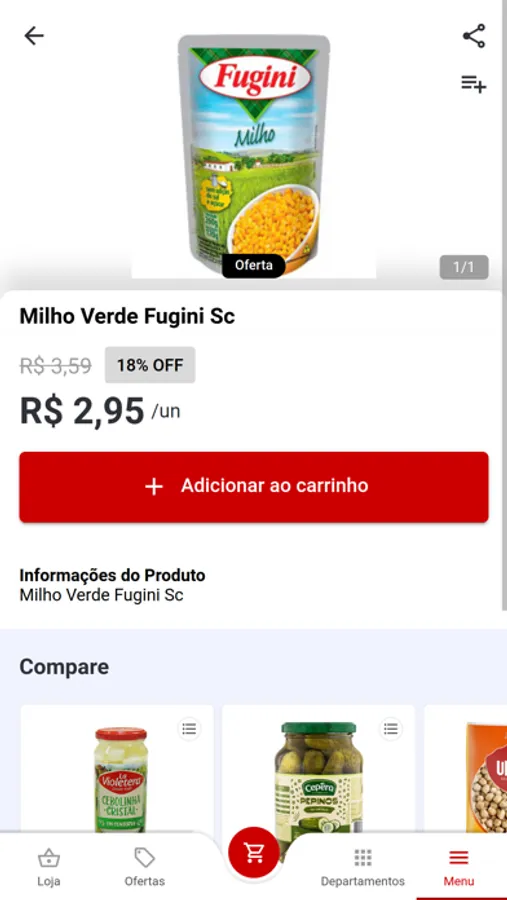The height and width of the screenshot is (900, 507).
Task: Switch to the Ofertas tab
Action: tap(145, 867)
